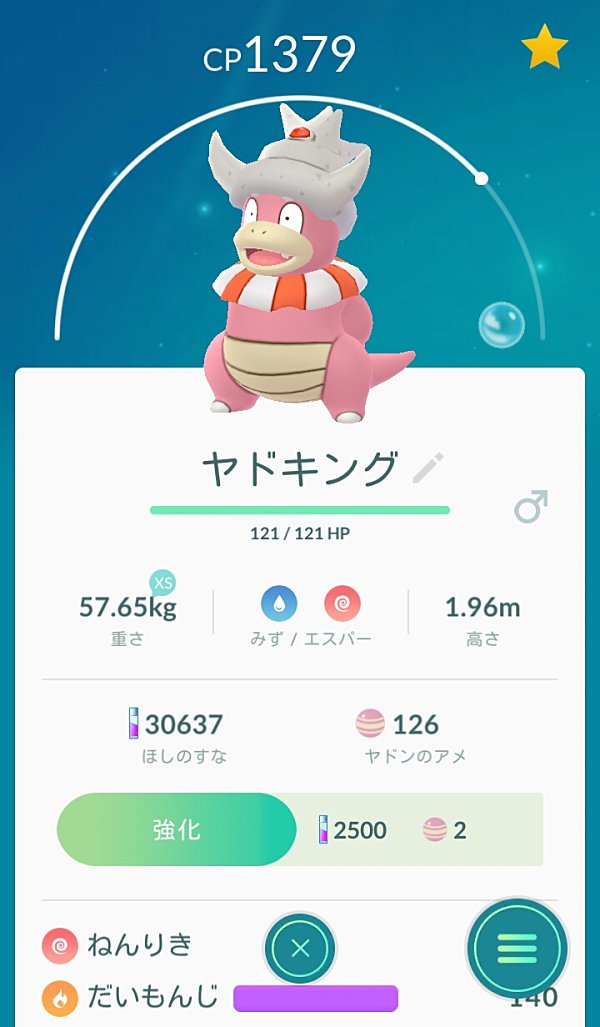Tap the 強化 power-up button
This screenshot has height=1027, width=600.
[x=177, y=830]
